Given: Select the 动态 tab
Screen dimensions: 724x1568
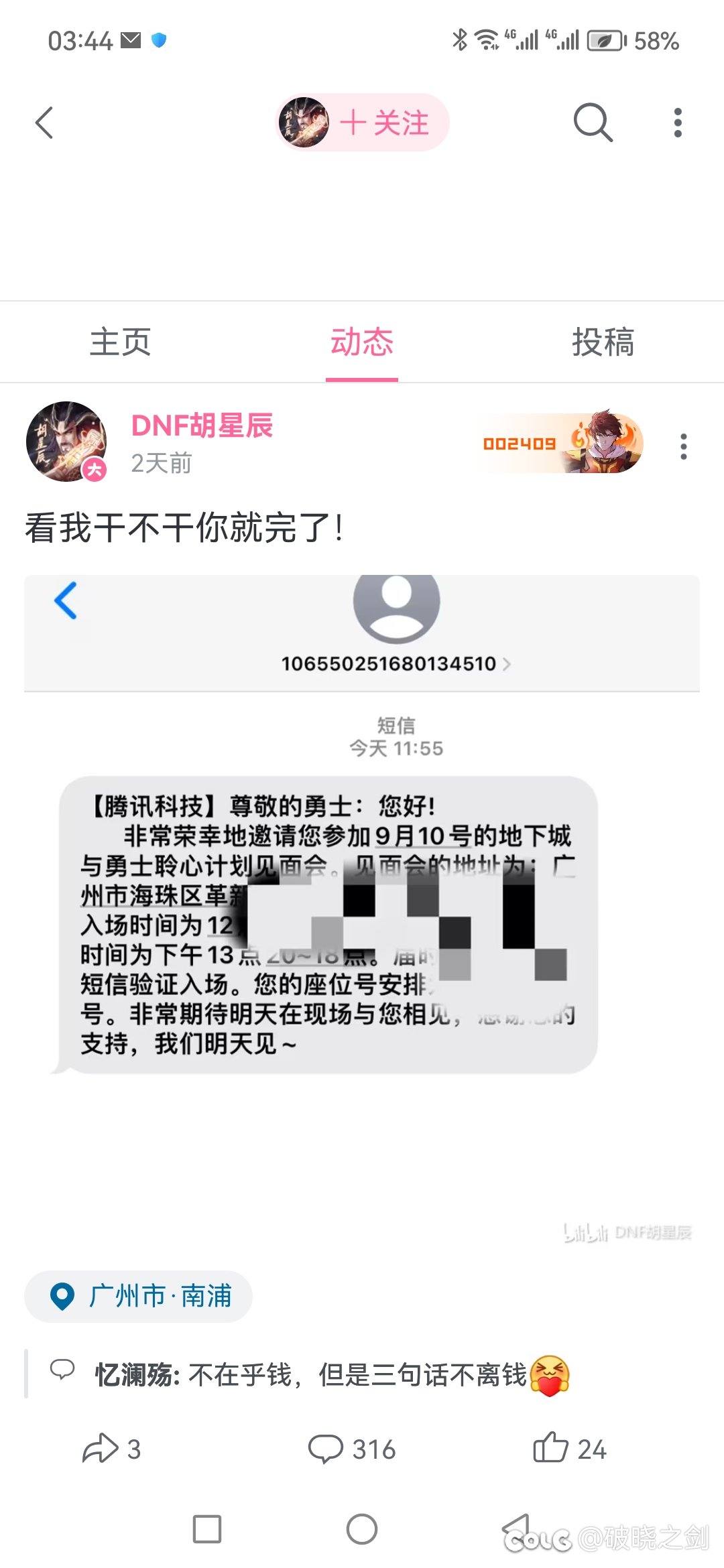Looking at the screenshot, I should [362, 342].
